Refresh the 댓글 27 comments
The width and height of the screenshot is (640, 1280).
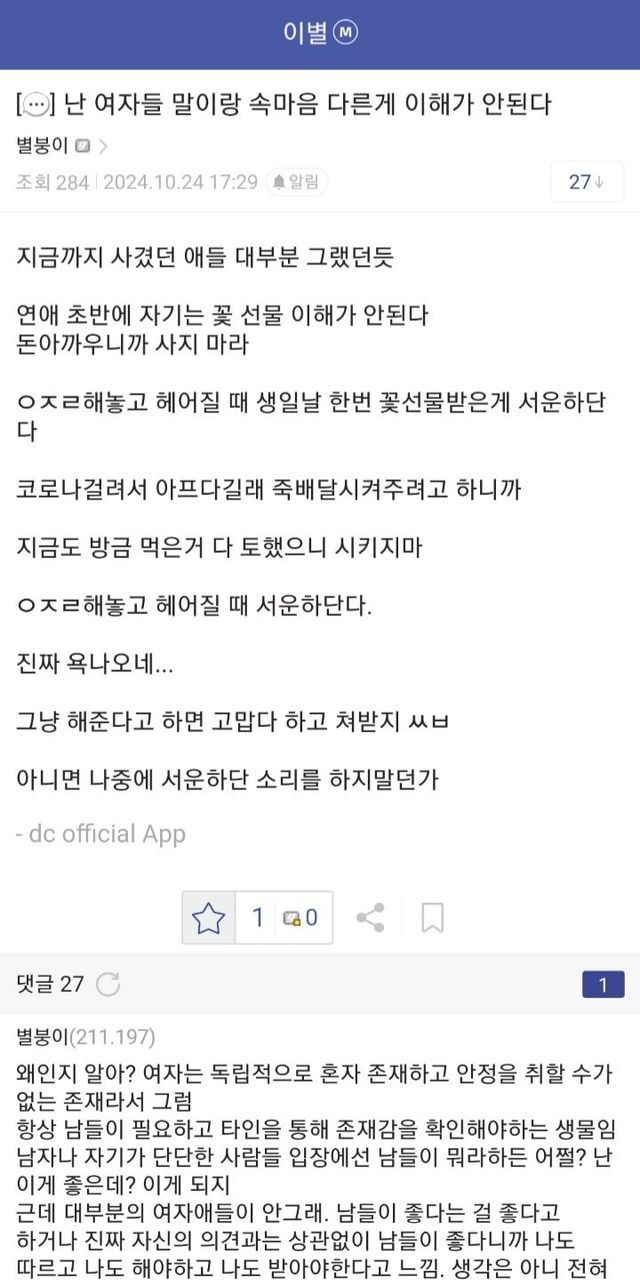coord(107,984)
